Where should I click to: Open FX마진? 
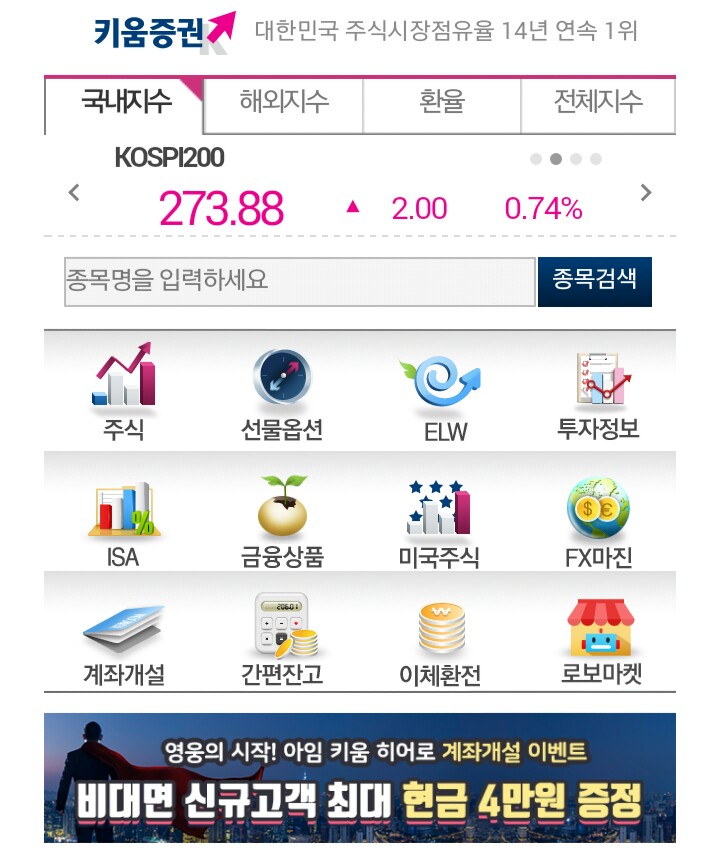pyautogui.click(x=598, y=520)
